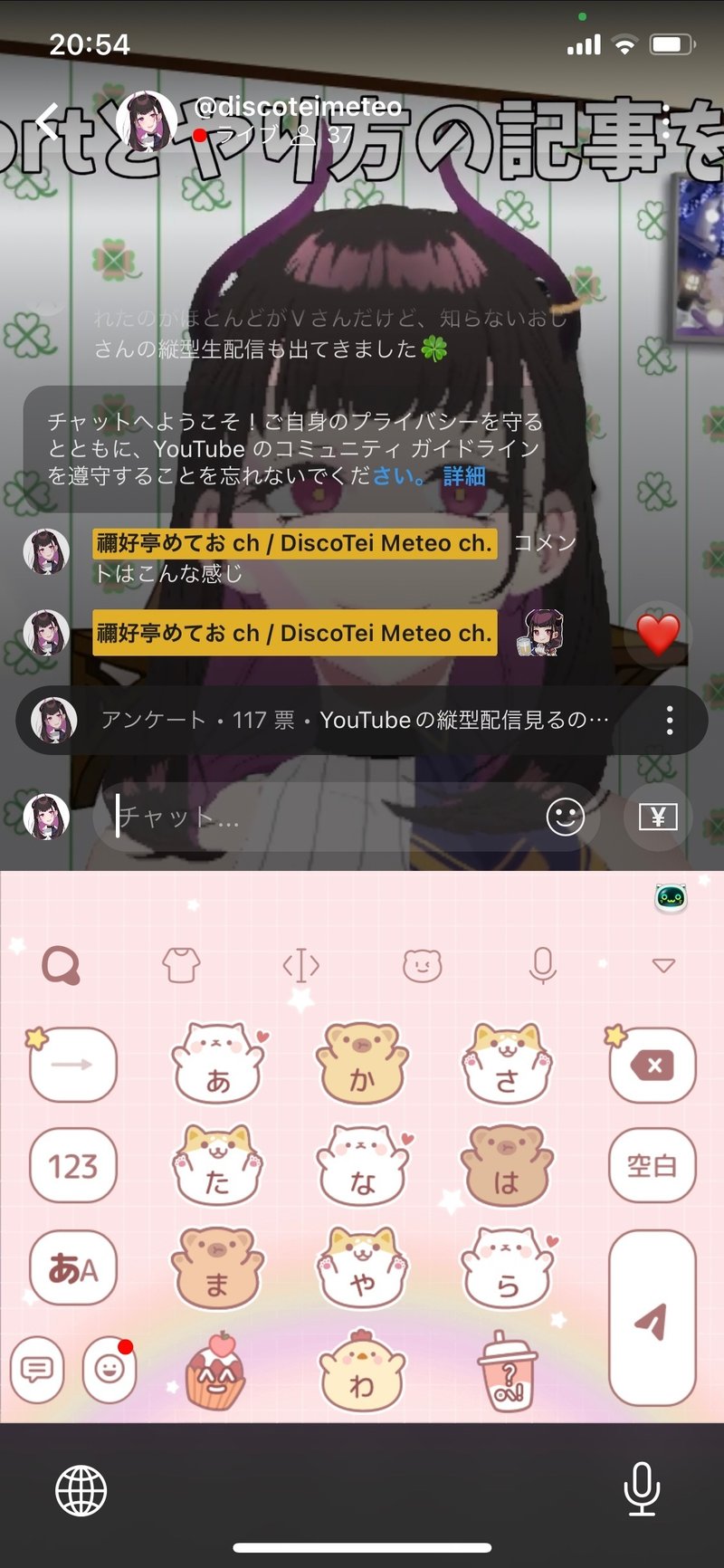Open the Super Chat yen button
Viewport: 724px width, 1568px height.
[658, 817]
